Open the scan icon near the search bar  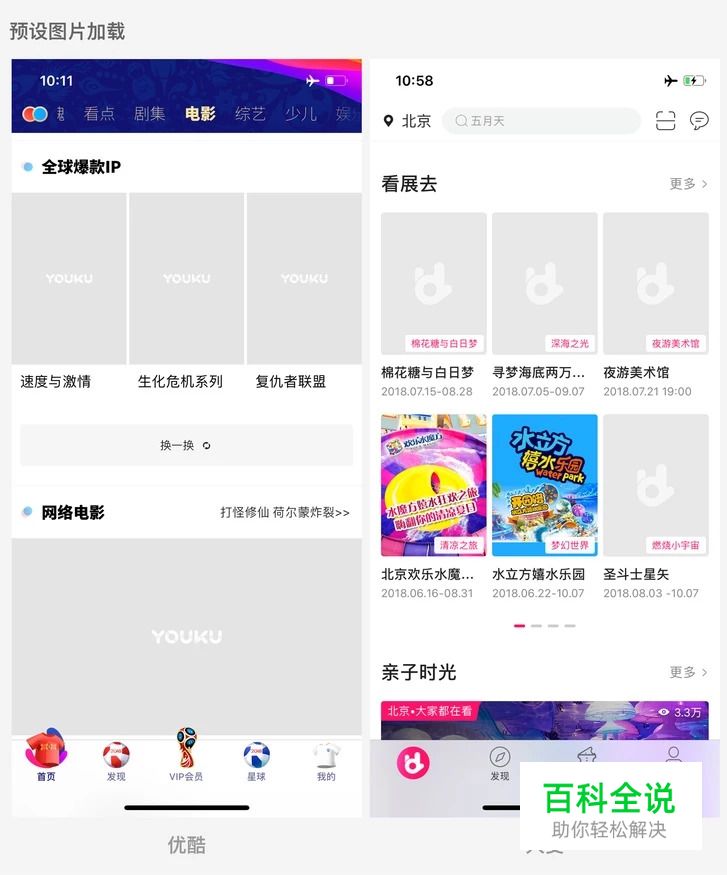tap(664, 120)
